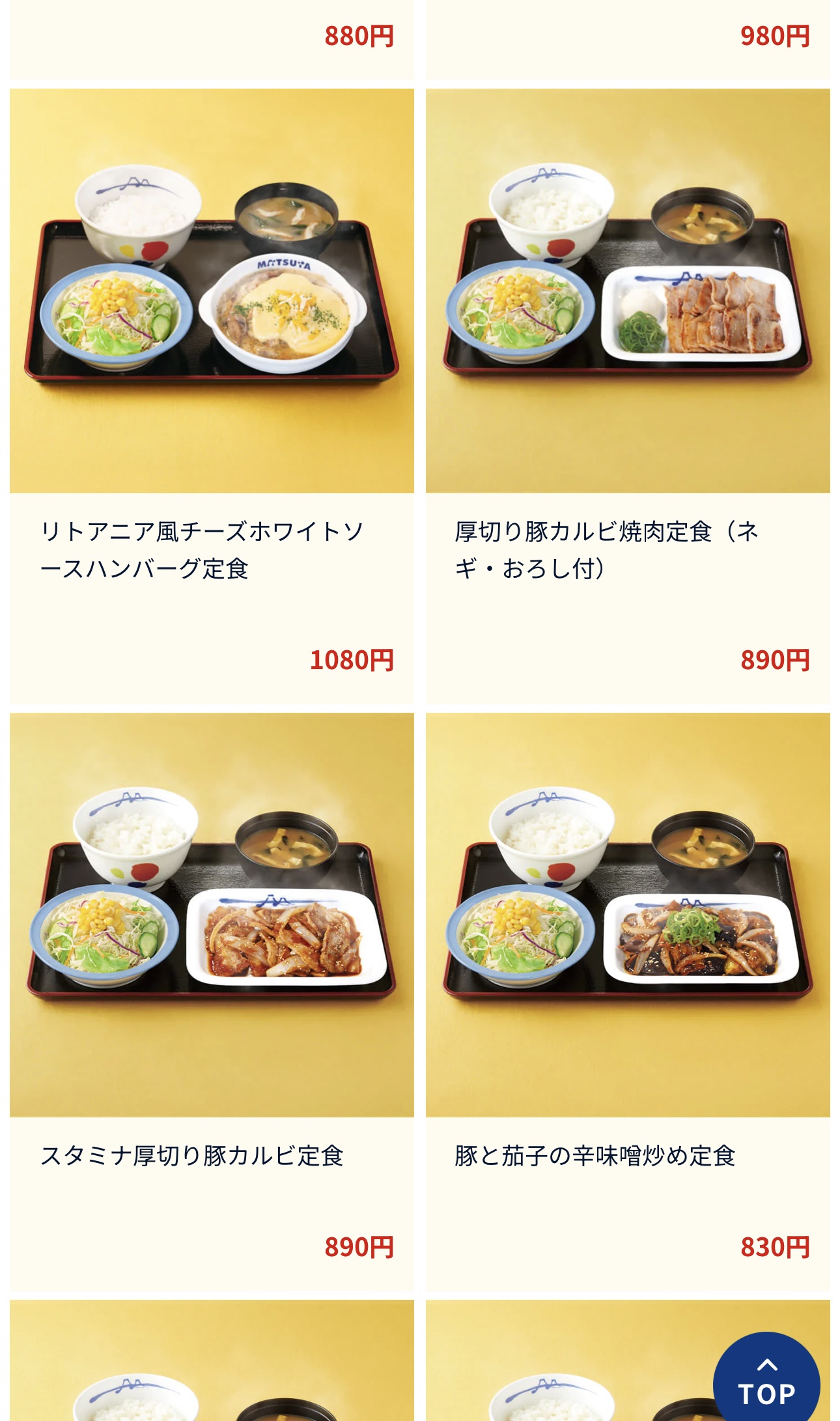Select 厚切り豚カルビ焼肉定食（ネギ・おろし付） card
This screenshot has width=840, height=1421.
point(627,395)
